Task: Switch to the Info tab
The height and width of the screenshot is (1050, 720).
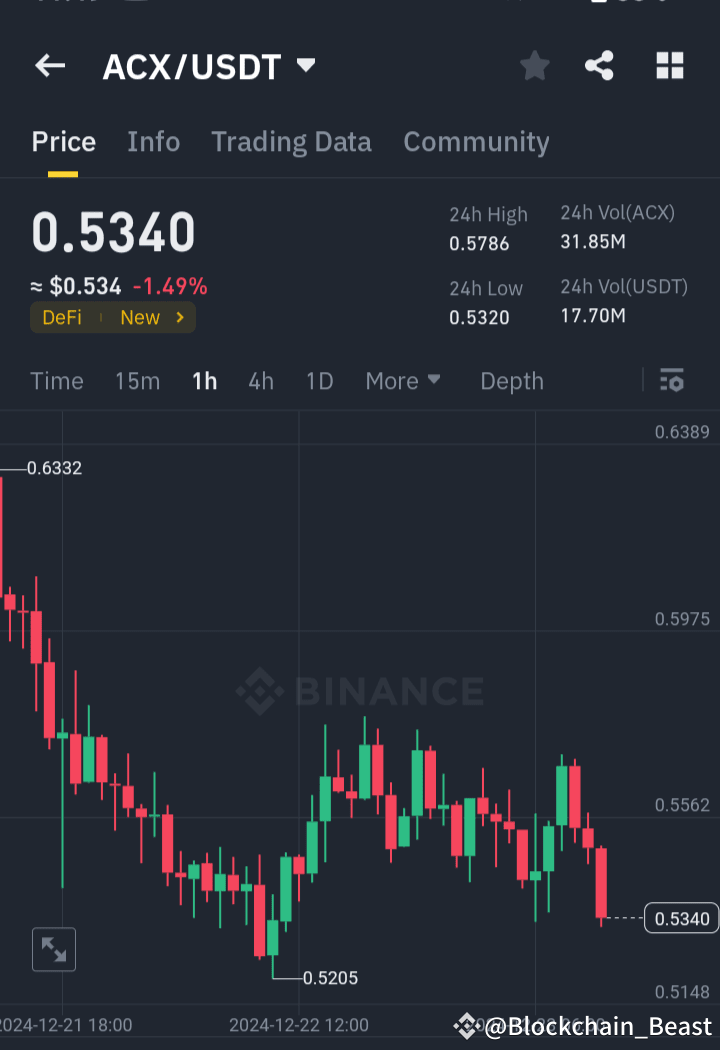Action: (153, 142)
